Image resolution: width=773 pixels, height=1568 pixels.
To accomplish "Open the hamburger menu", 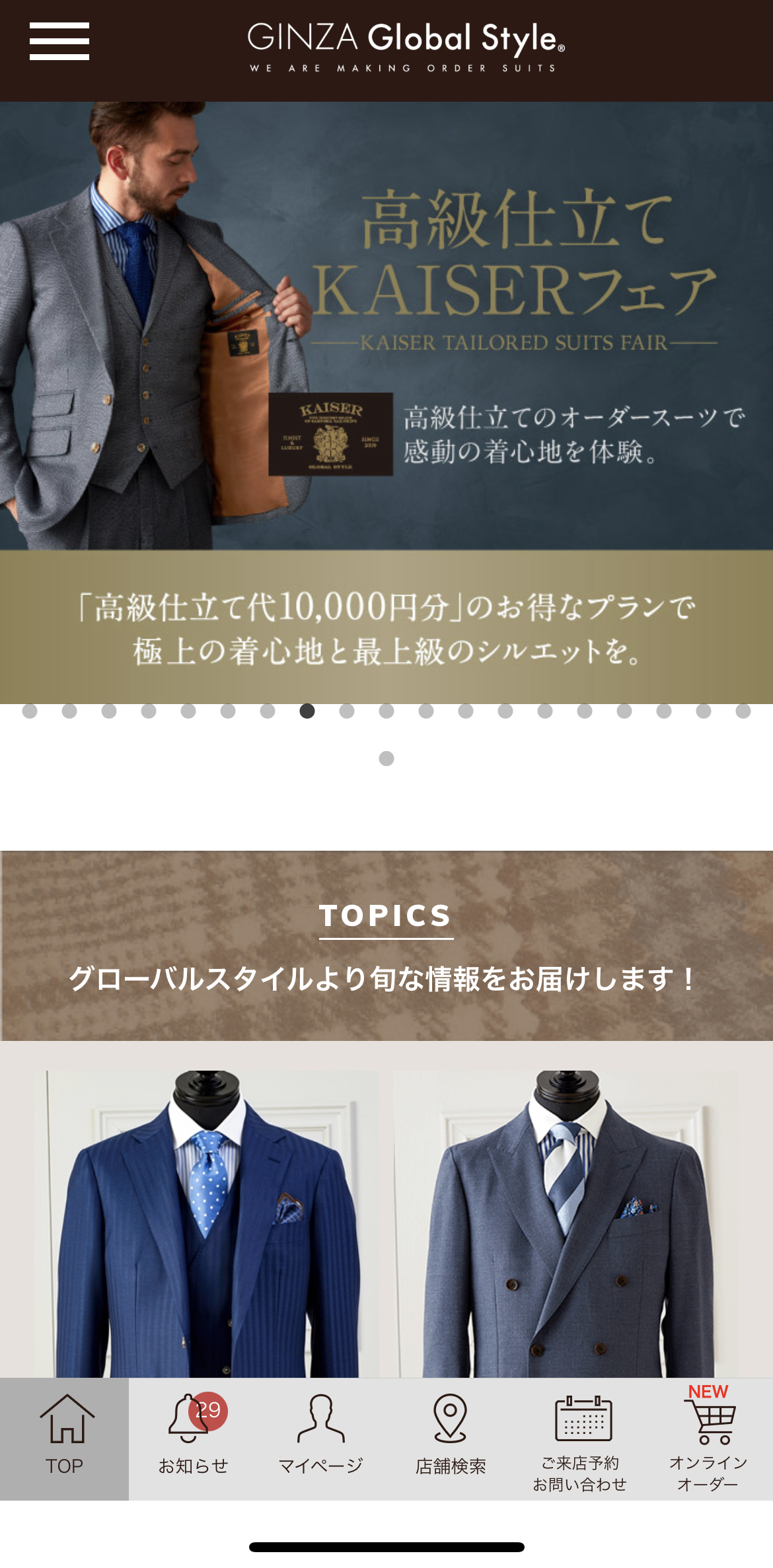I will pyautogui.click(x=59, y=42).
